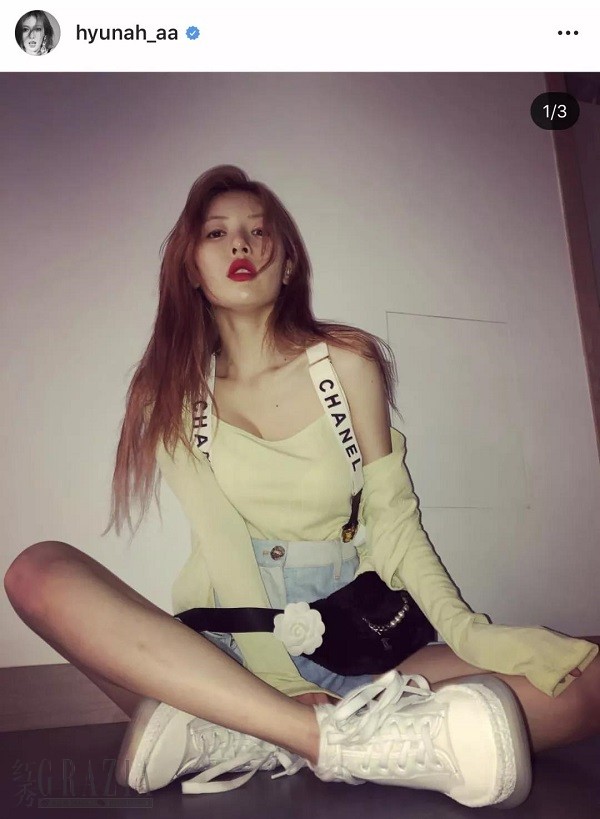Open the post's overflow menu

click(566, 33)
